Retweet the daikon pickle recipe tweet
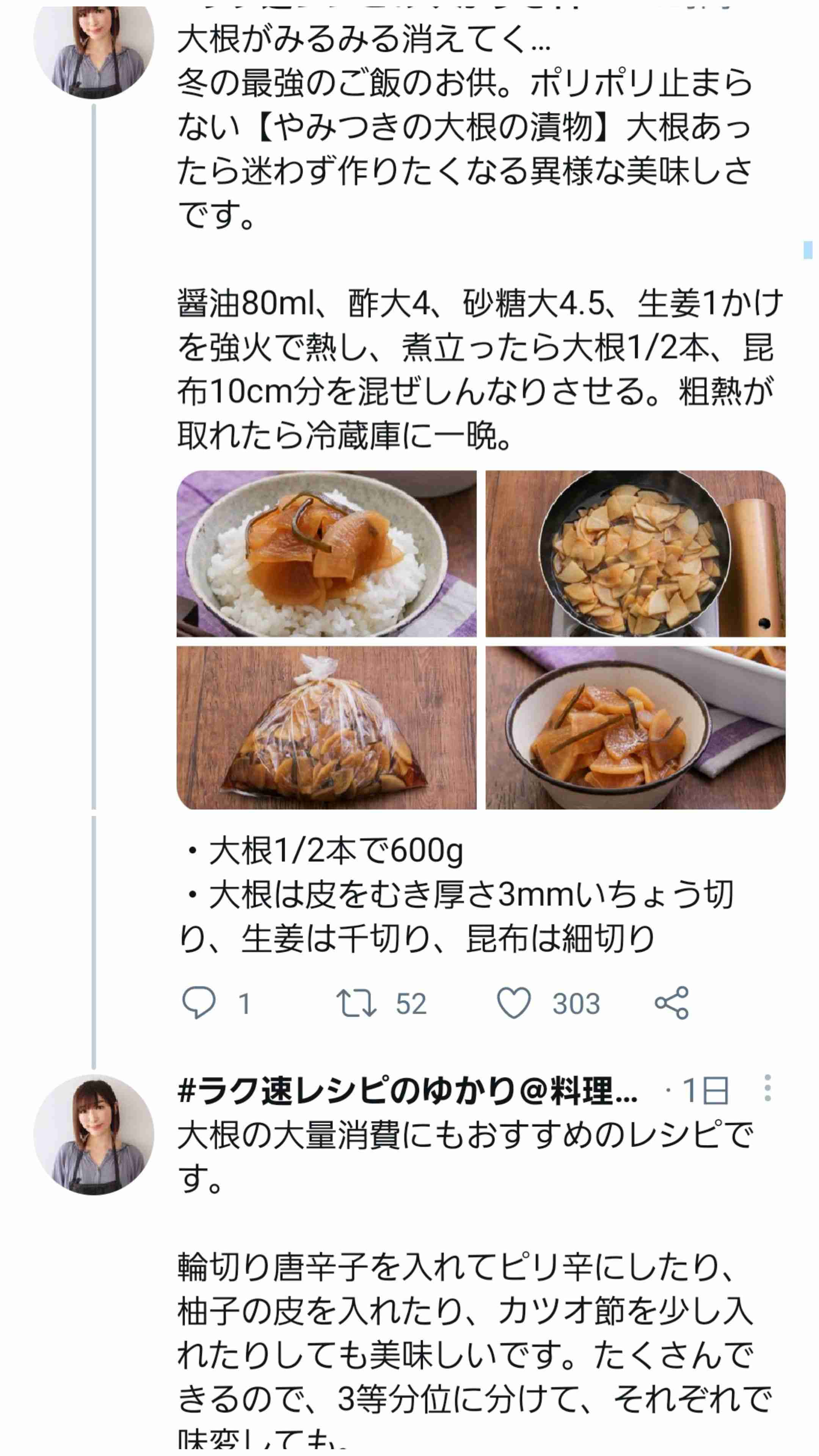819x1456 pixels. click(356, 1003)
